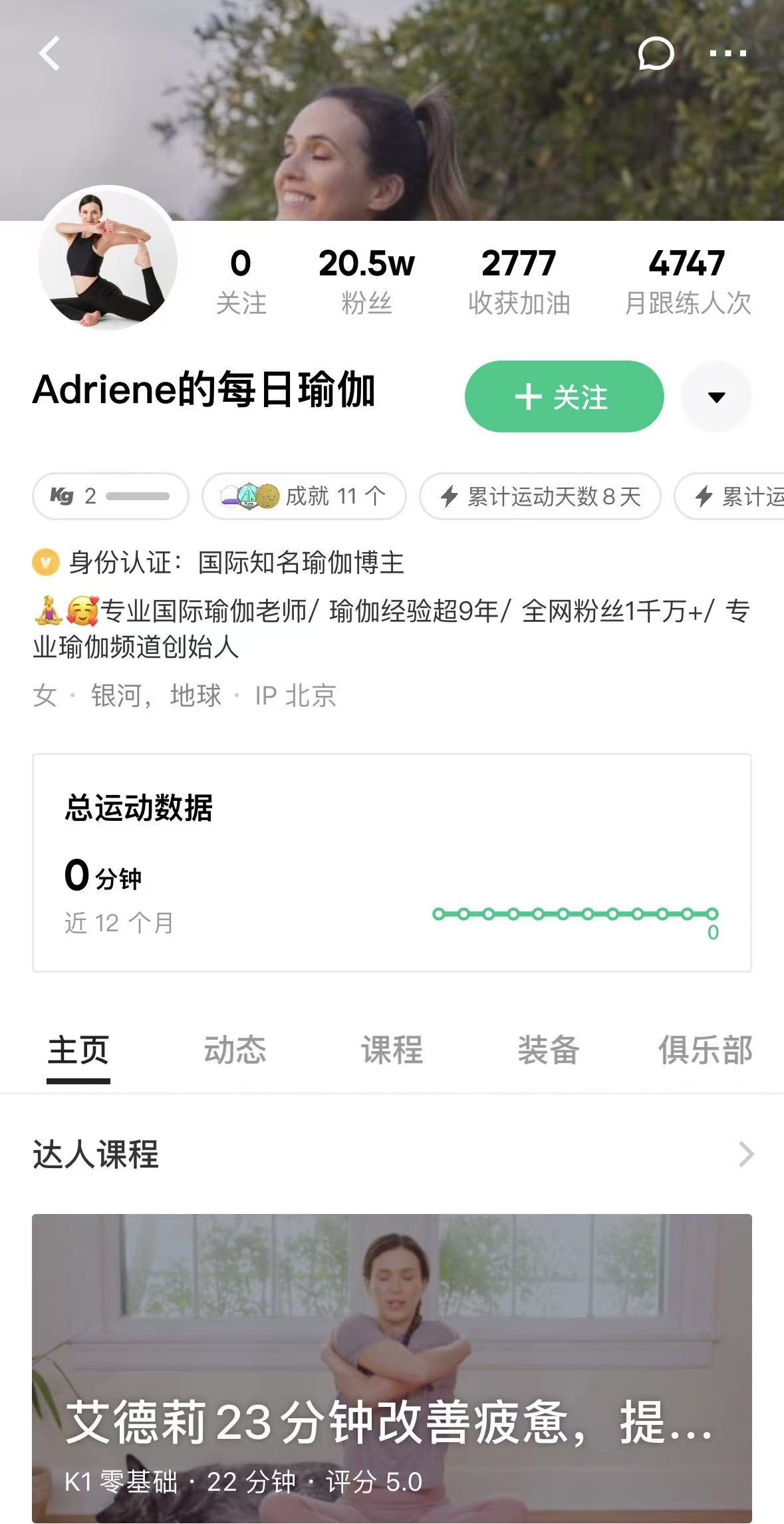Open the 关注 following count
This screenshot has width=784, height=1524.
[241, 281]
